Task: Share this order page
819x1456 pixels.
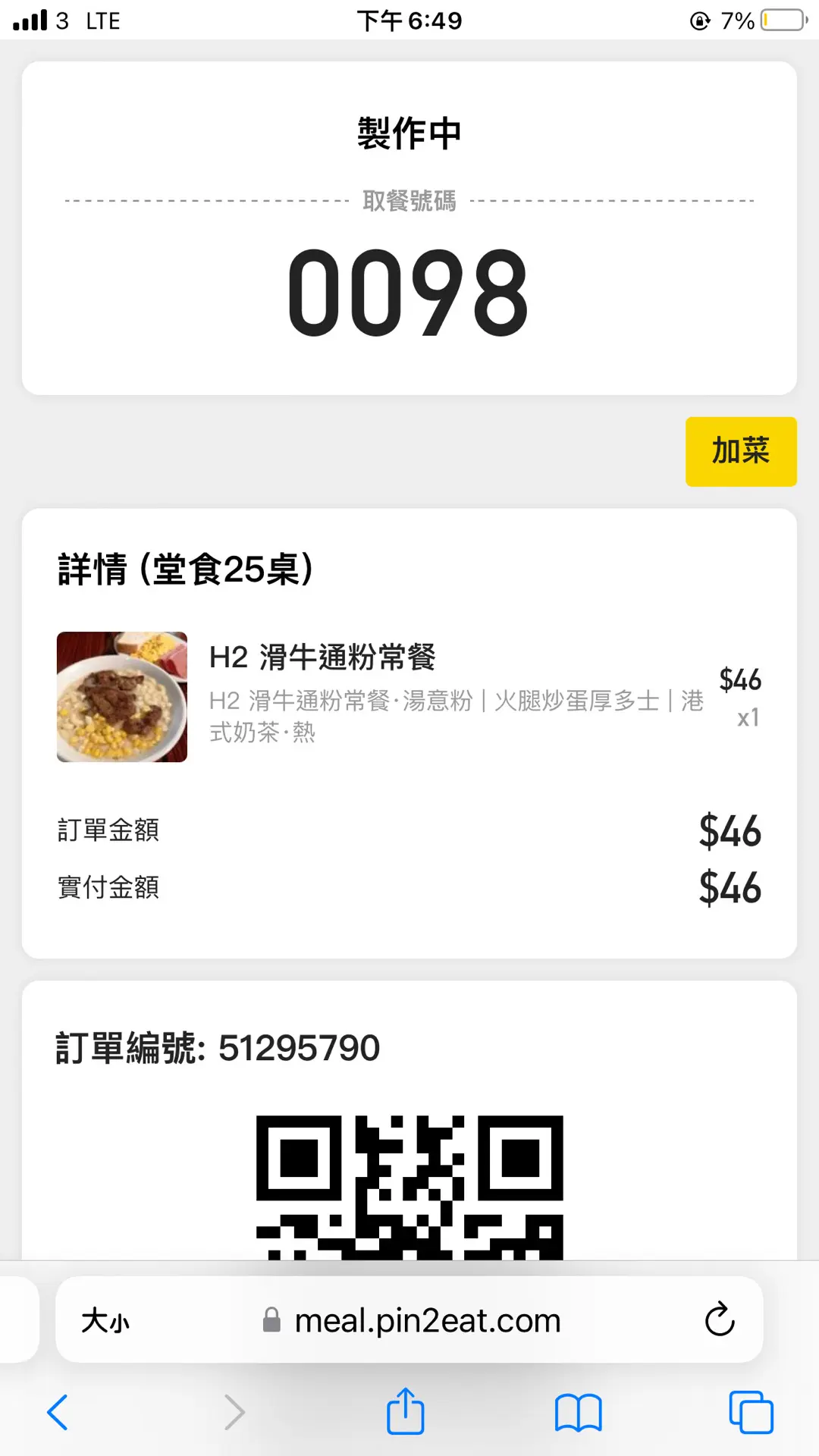Action: (x=405, y=1412)
